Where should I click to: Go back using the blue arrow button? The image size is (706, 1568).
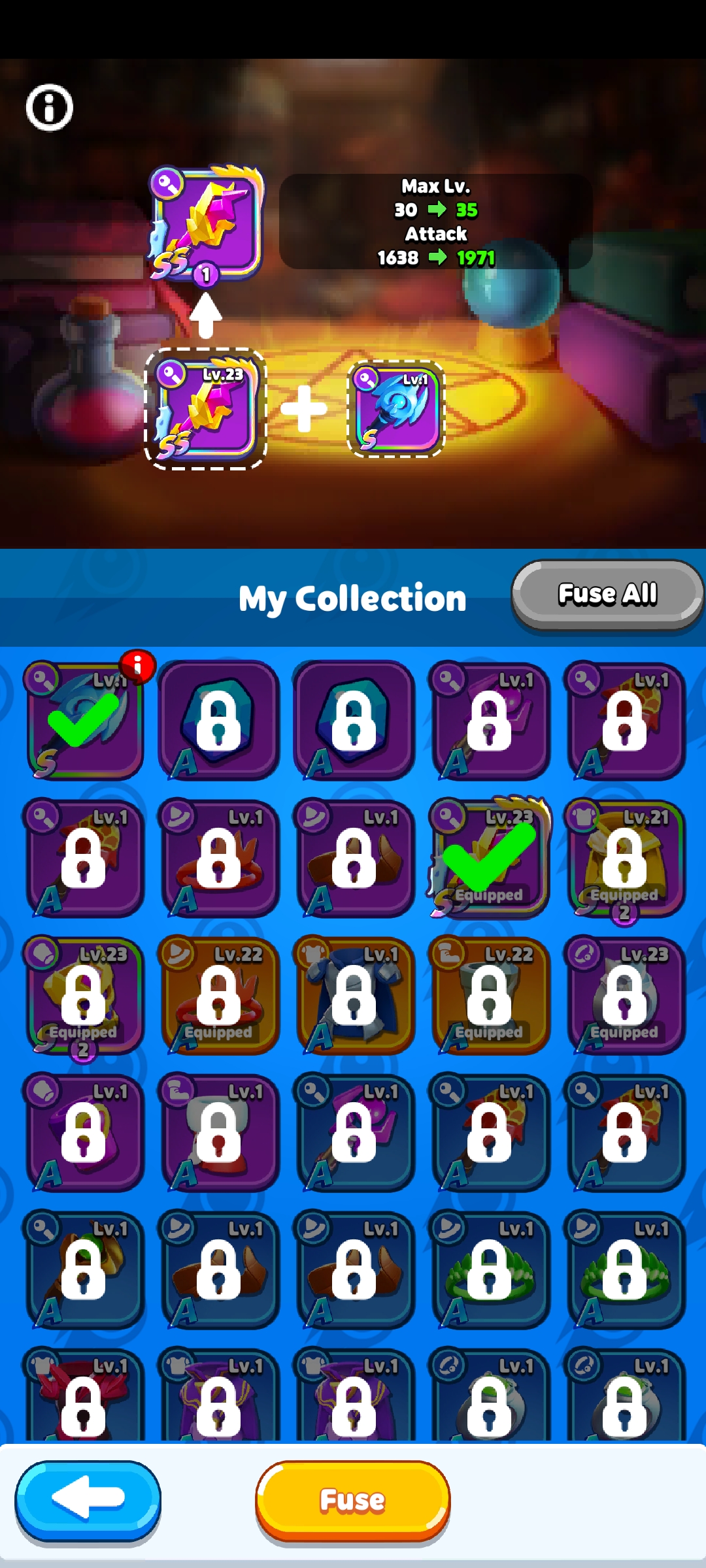[x=88, y=1499]
